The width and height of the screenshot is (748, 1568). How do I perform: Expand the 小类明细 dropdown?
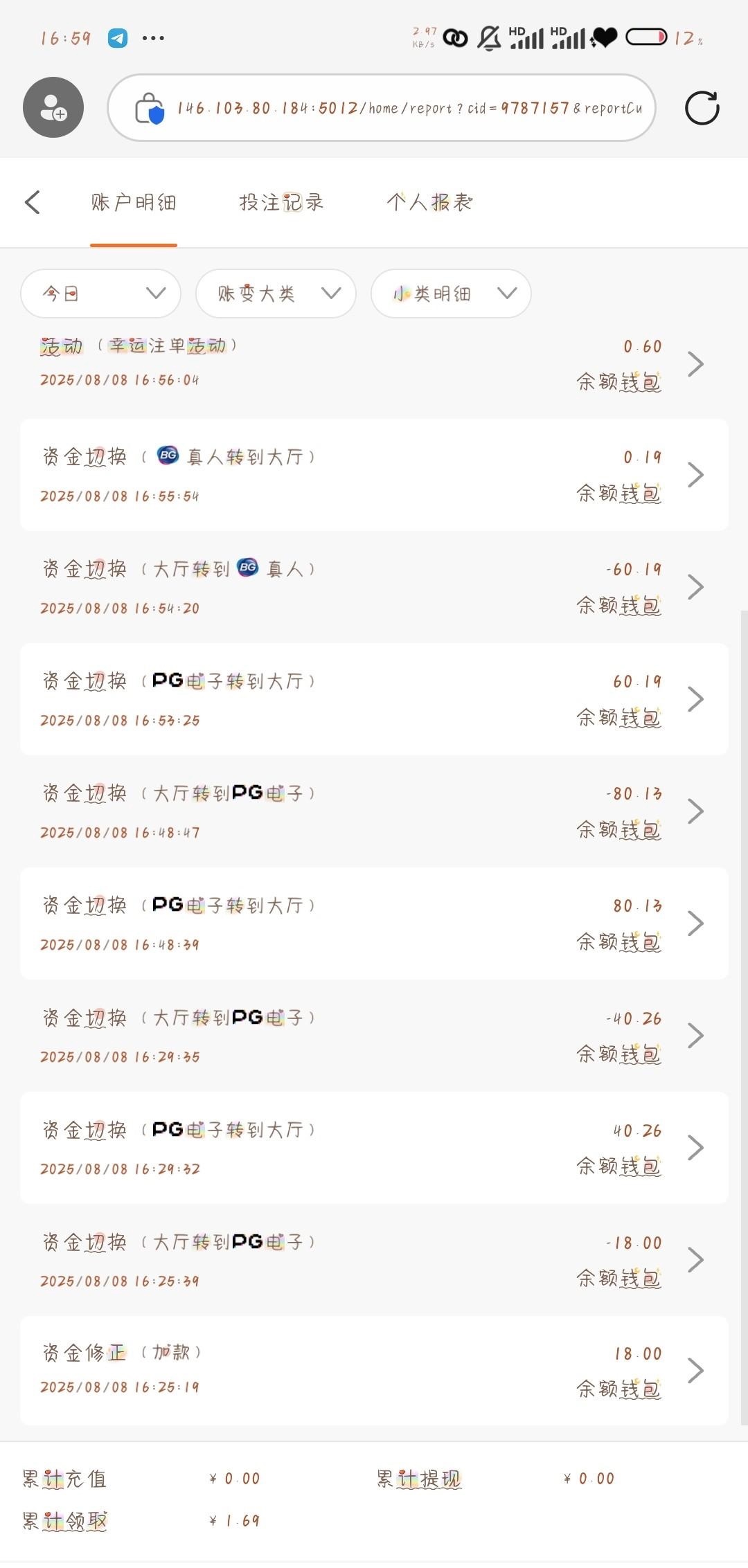point(452,294)
